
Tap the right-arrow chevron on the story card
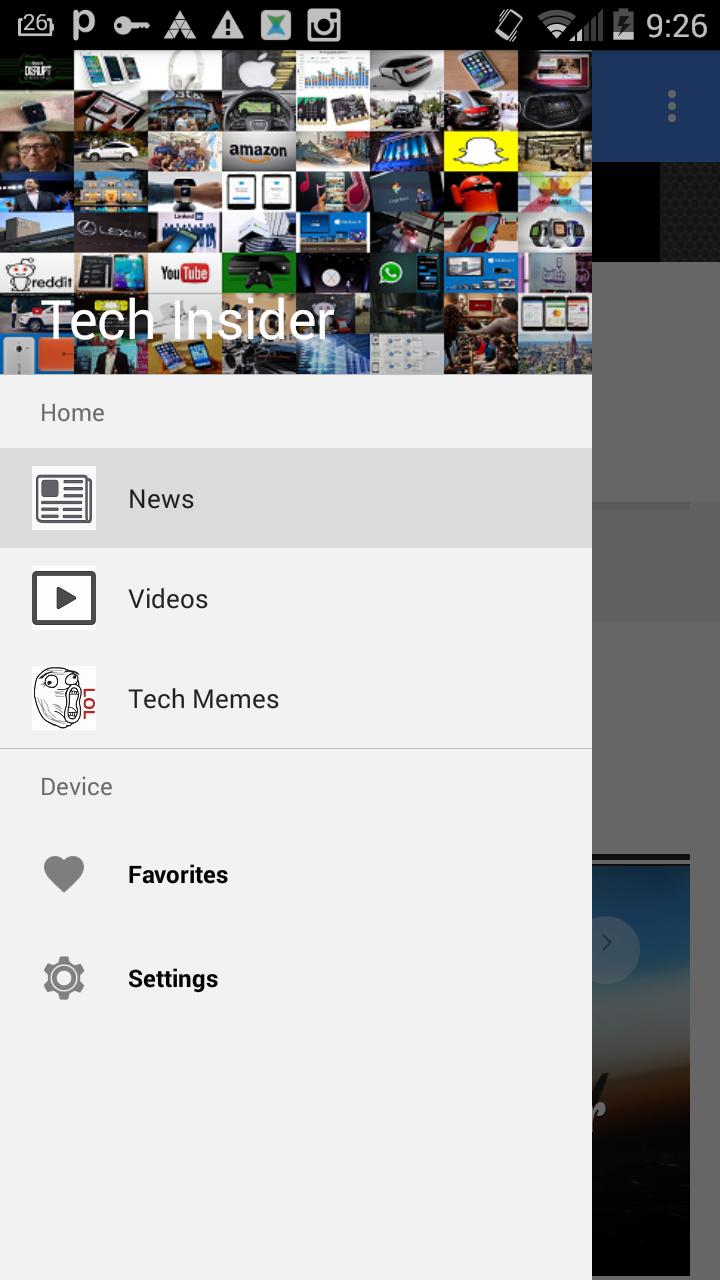pyautogui.click(x=606, y=942)
